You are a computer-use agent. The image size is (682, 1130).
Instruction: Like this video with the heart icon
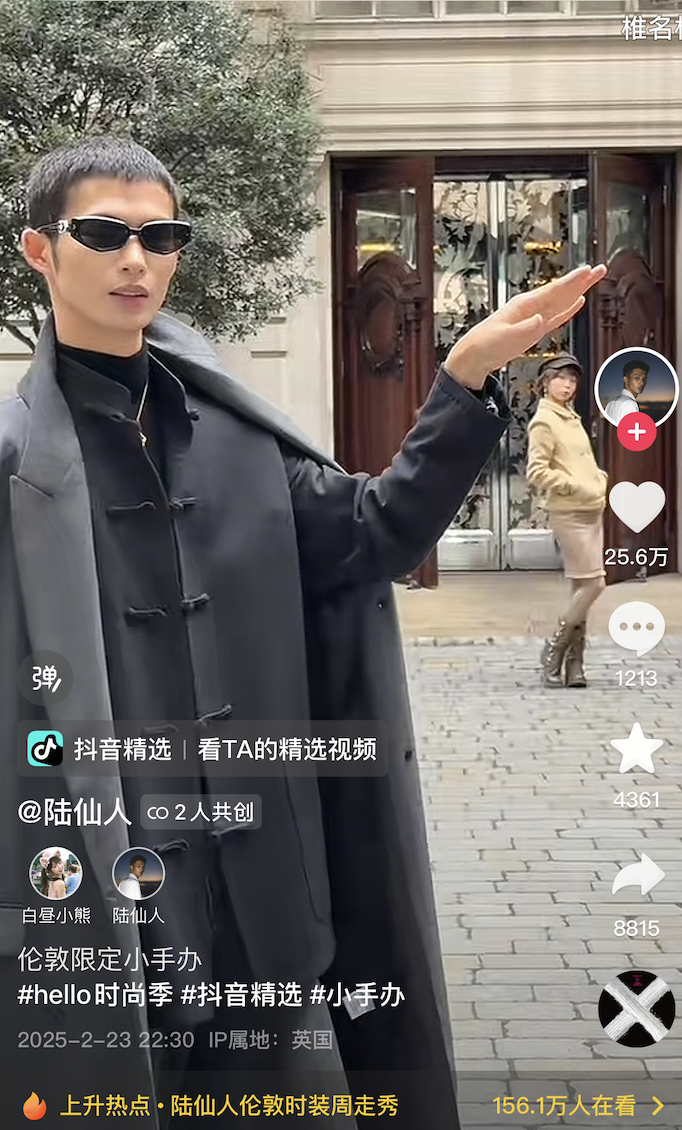click(x=637, y=507)
